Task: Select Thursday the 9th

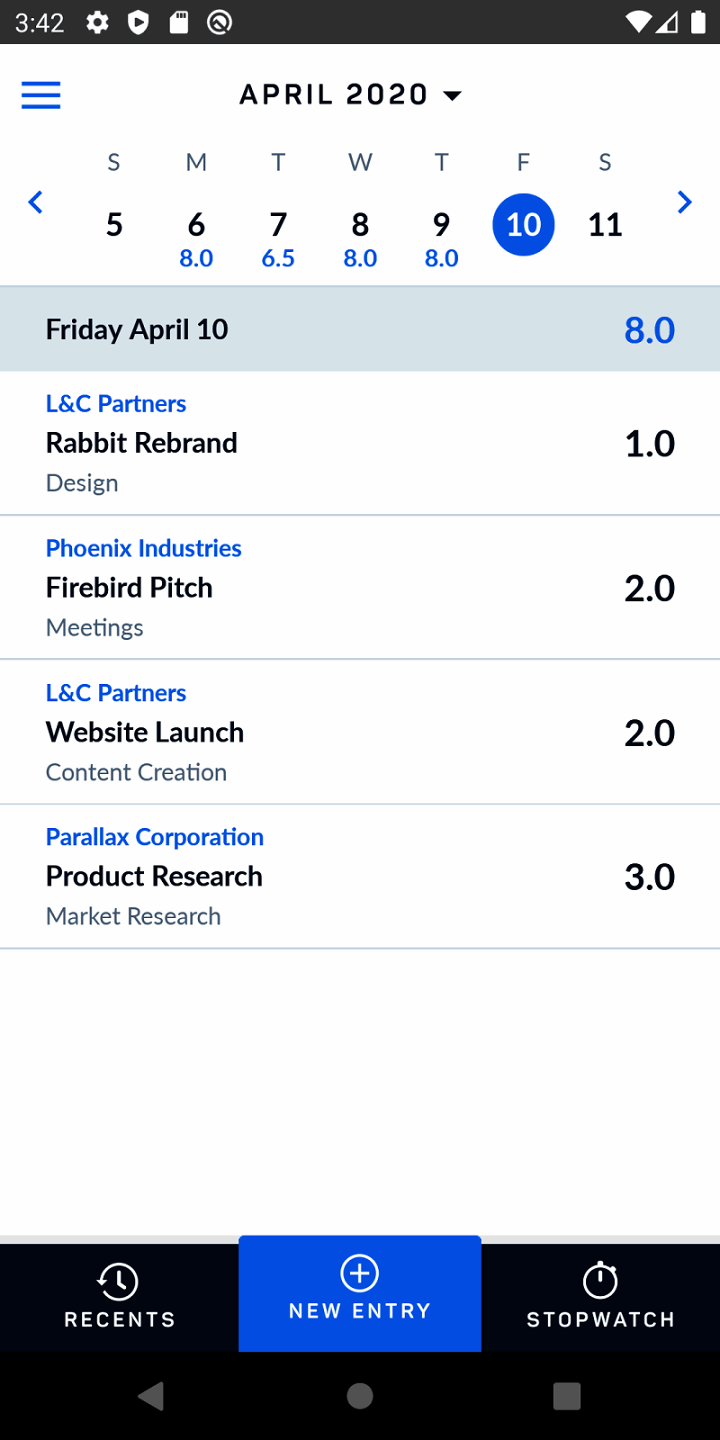Action: coord(441,235)
